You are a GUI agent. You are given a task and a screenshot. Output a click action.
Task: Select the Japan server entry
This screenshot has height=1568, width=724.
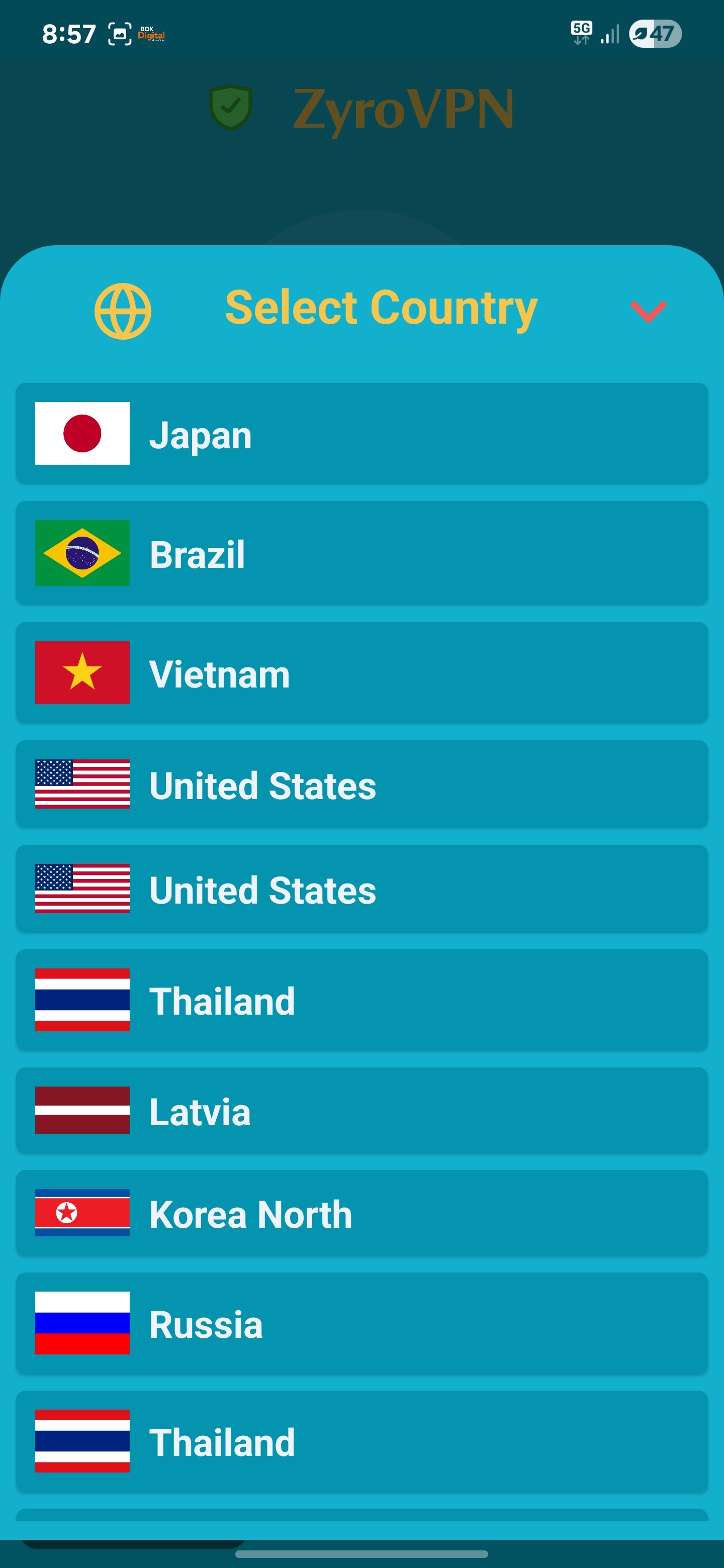tap(361, 433)
